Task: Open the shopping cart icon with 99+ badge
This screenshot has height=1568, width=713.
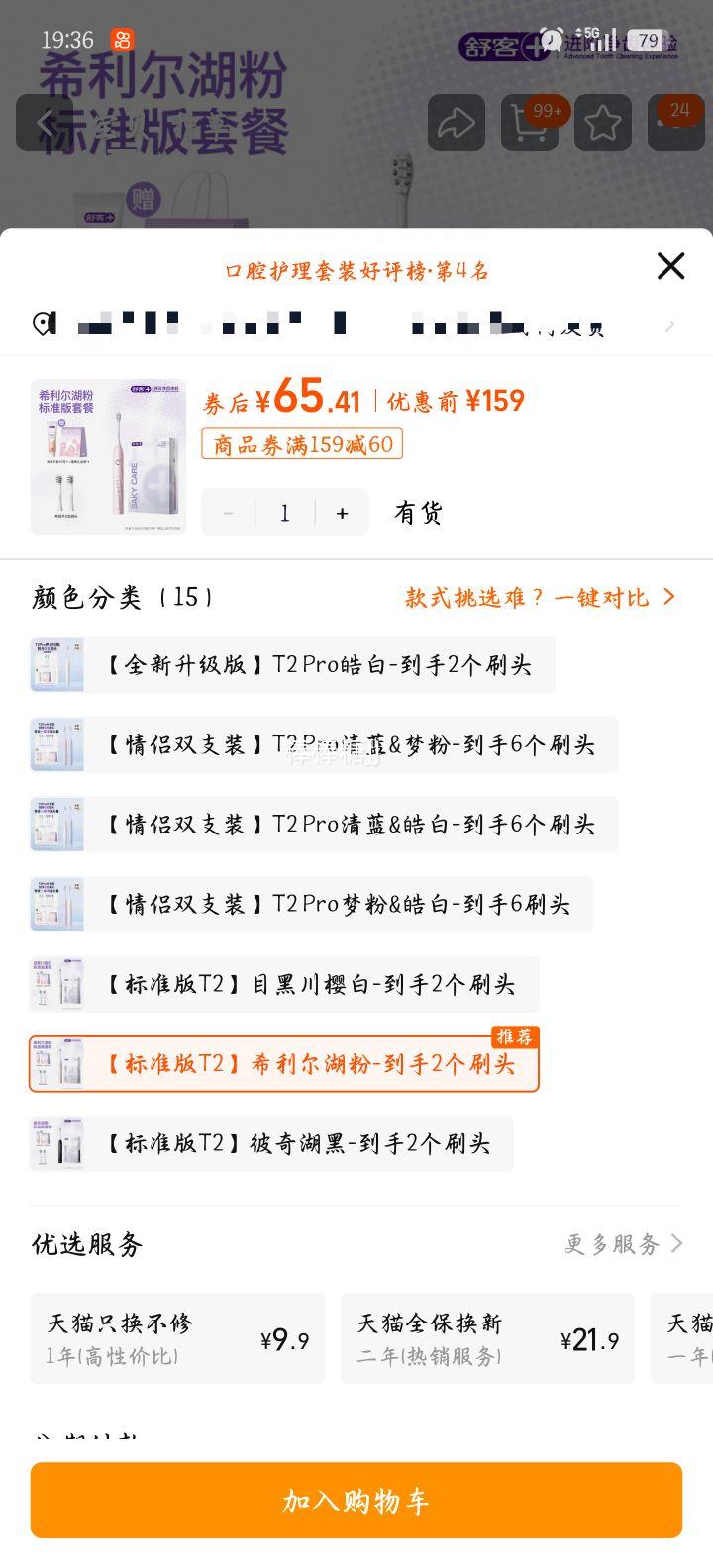Action: [x=530, y=122]
